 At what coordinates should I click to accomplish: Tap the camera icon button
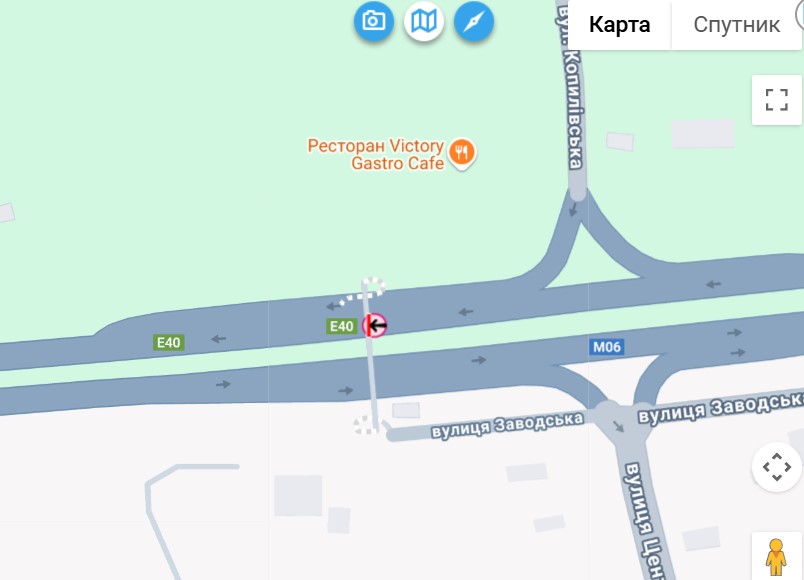(374, 21)
